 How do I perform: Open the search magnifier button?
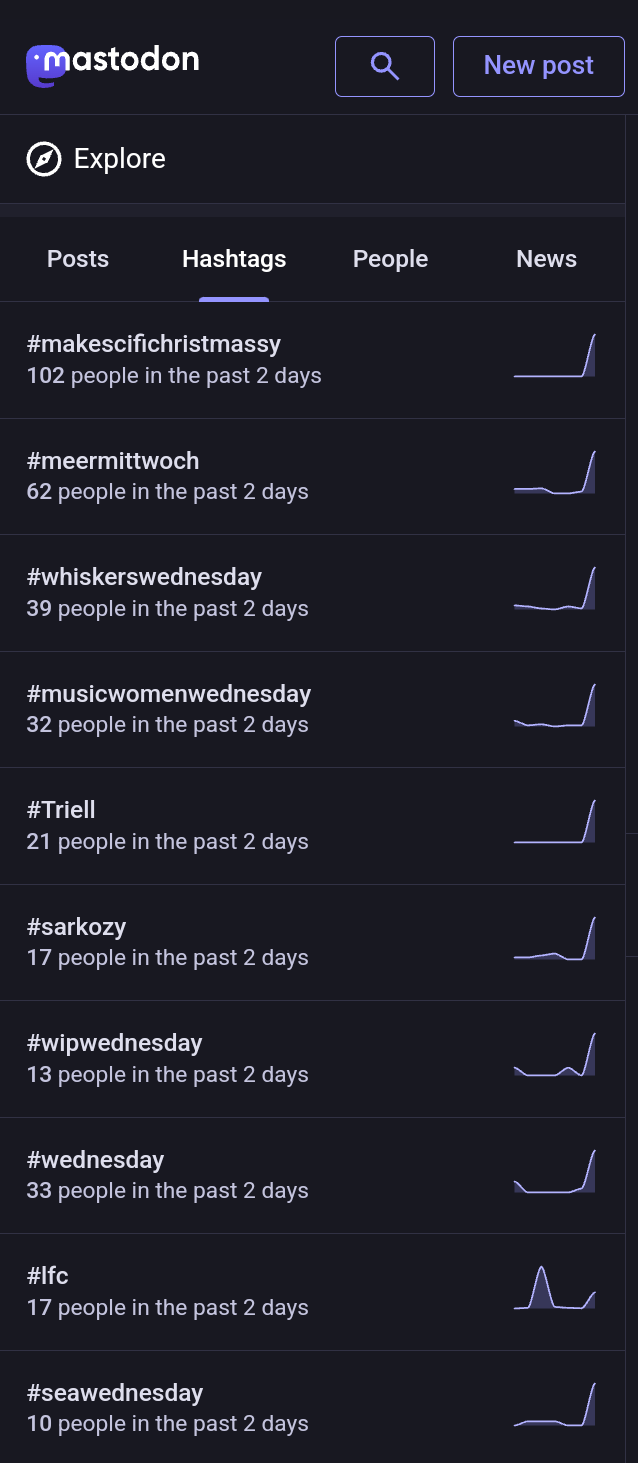tap(384, 66)
